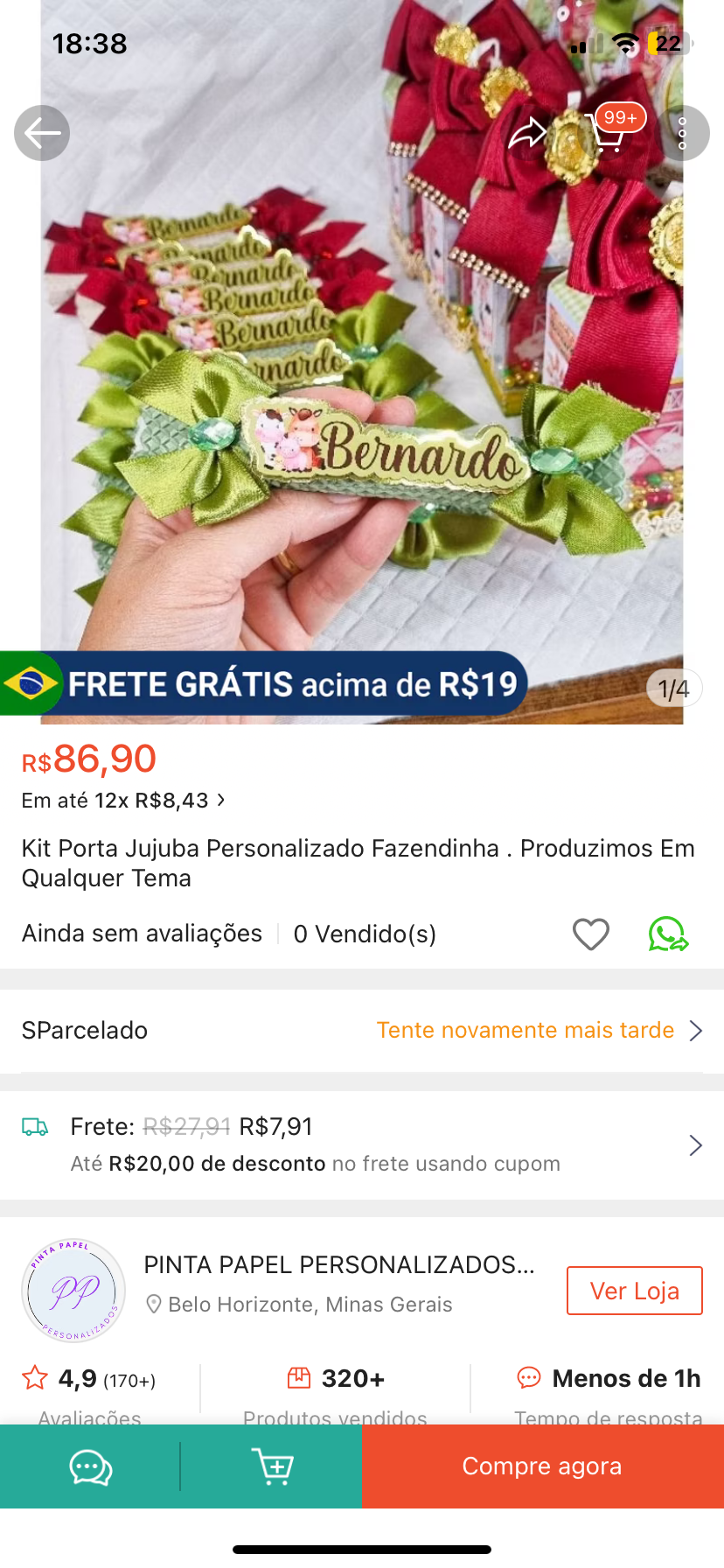
Task: Open the shopping cart with 99+ badge
Action: point(609,133)
